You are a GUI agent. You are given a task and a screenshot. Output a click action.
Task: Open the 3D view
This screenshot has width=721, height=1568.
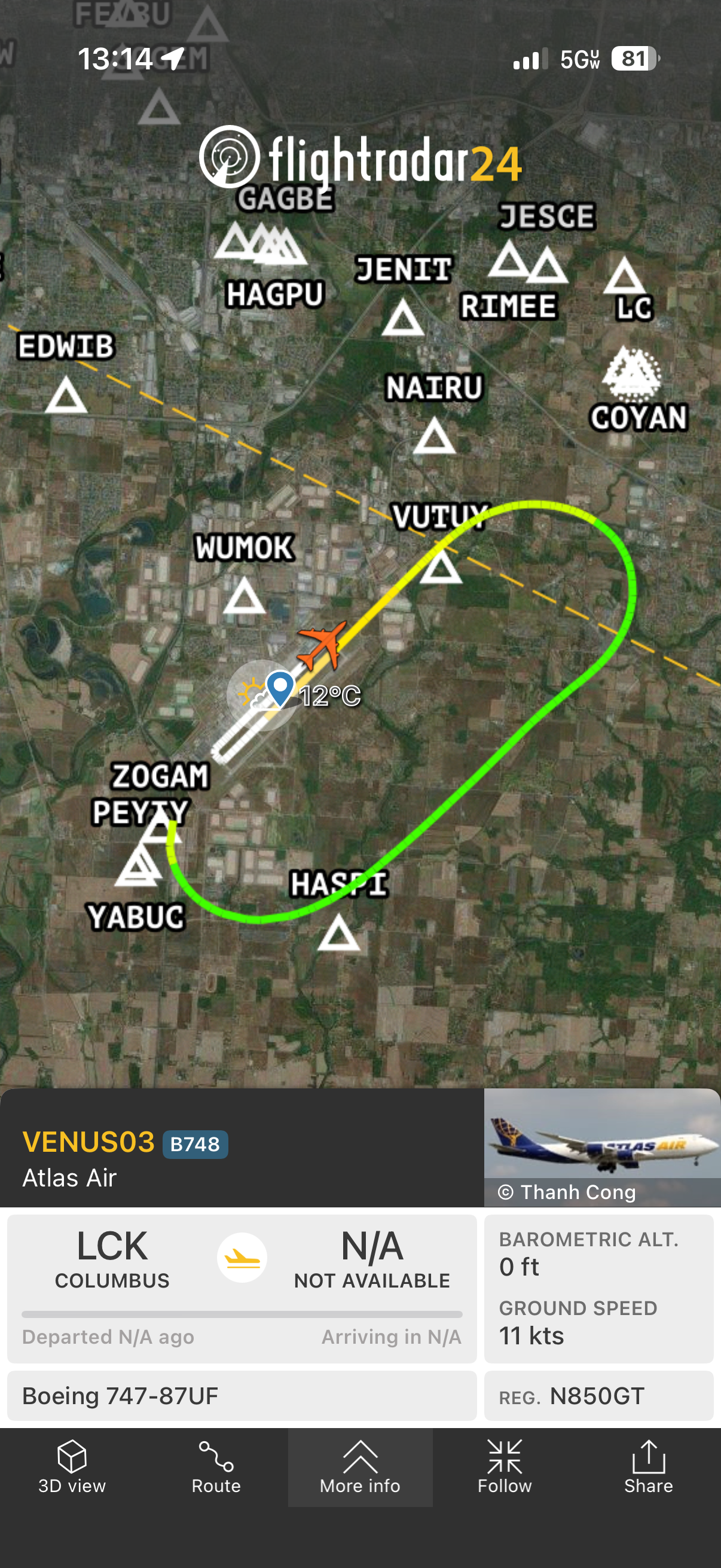(72, 1467)
